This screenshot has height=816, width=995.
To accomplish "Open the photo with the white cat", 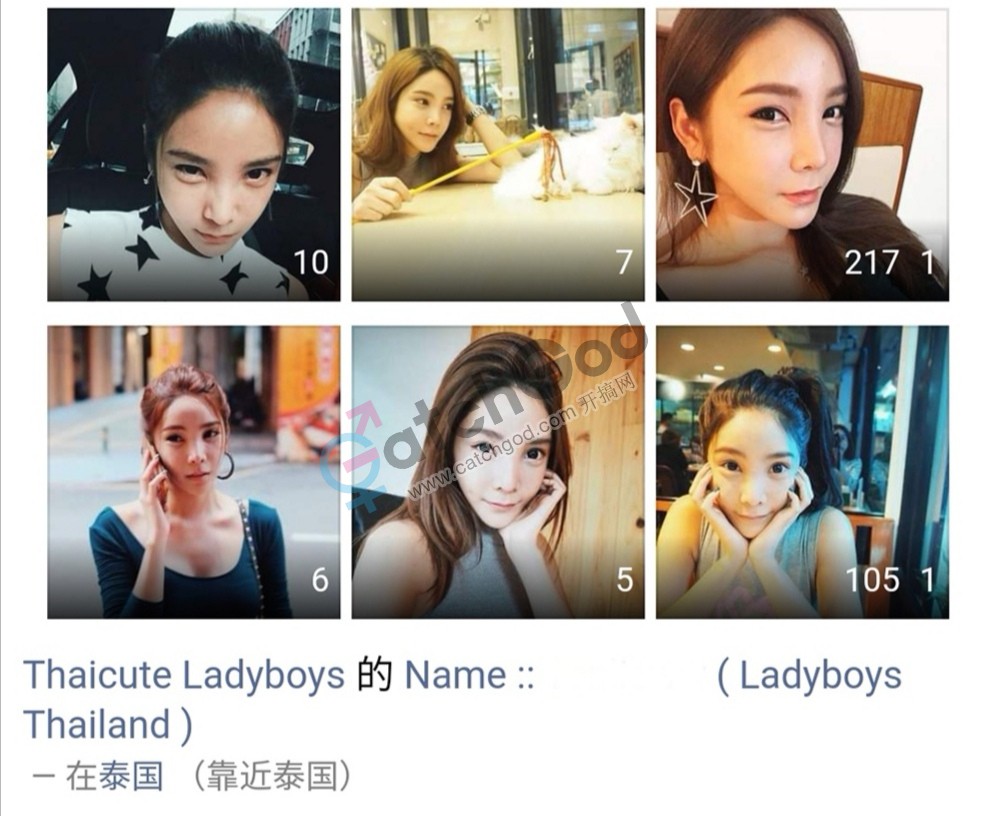I will pyautogui.click(x=498, y=155).
